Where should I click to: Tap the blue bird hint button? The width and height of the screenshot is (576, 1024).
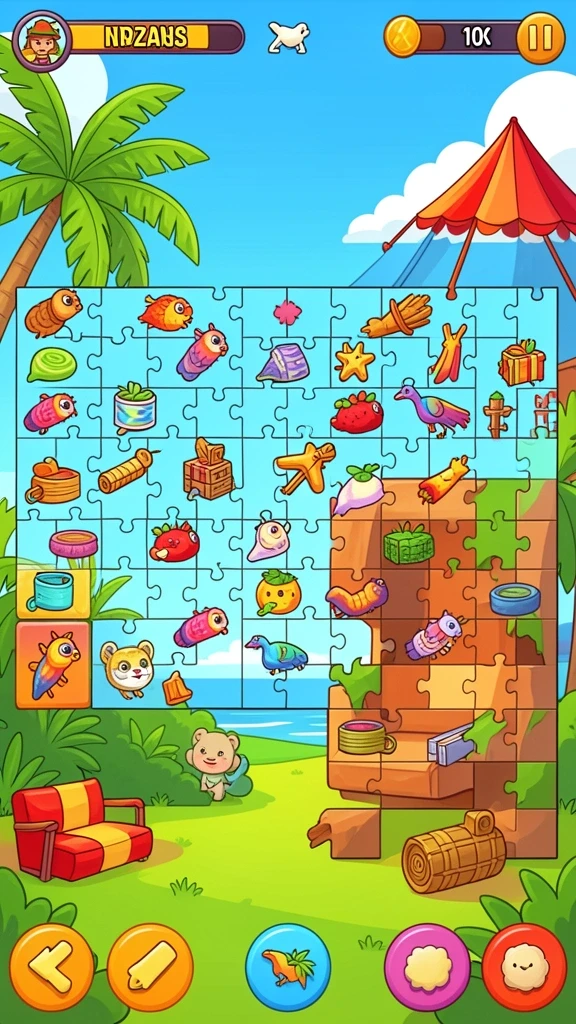(x=288, y=967)
